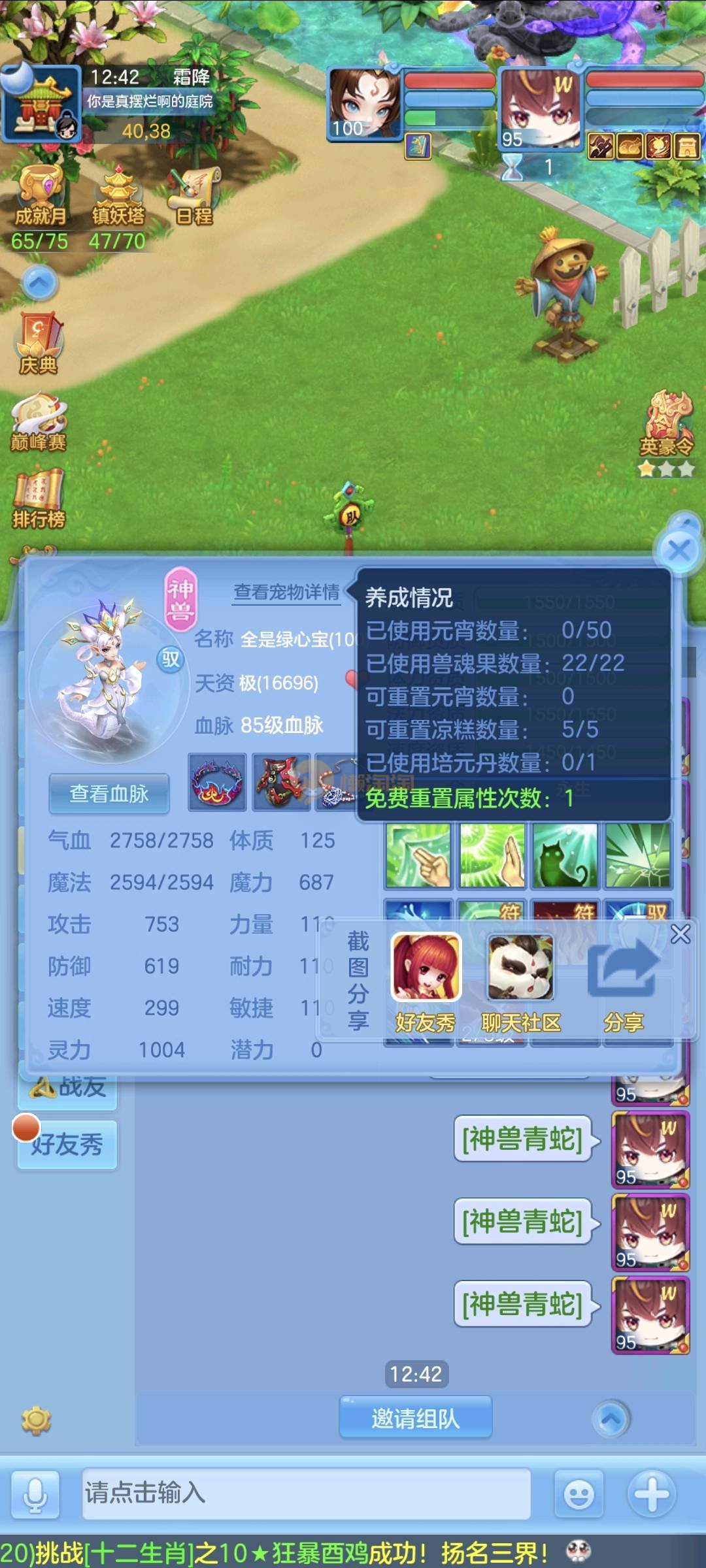Tap the 邀请组队 button
Screen dimensions: 706x1568
[415, 1418]
